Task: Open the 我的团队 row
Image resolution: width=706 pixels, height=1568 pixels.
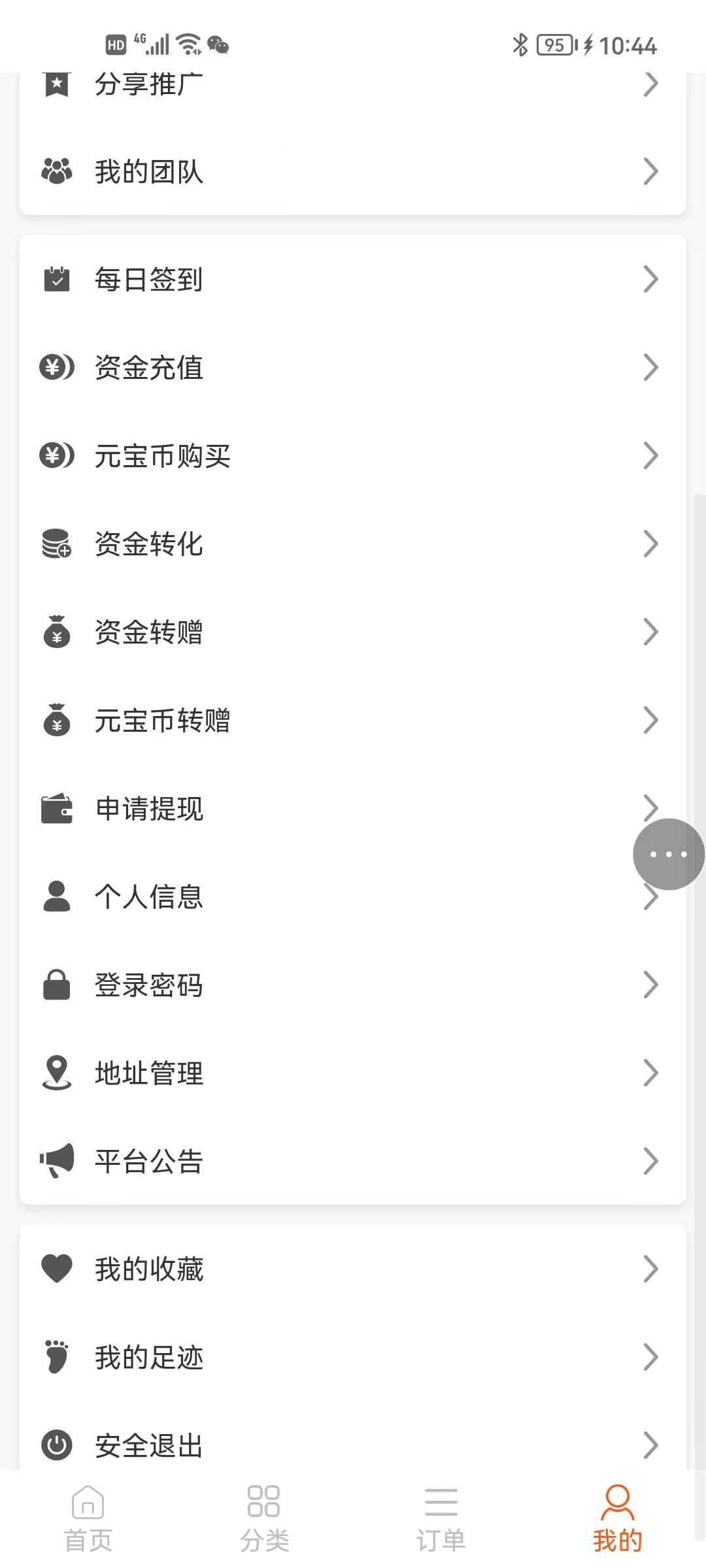Action: (x=149, y=172)
